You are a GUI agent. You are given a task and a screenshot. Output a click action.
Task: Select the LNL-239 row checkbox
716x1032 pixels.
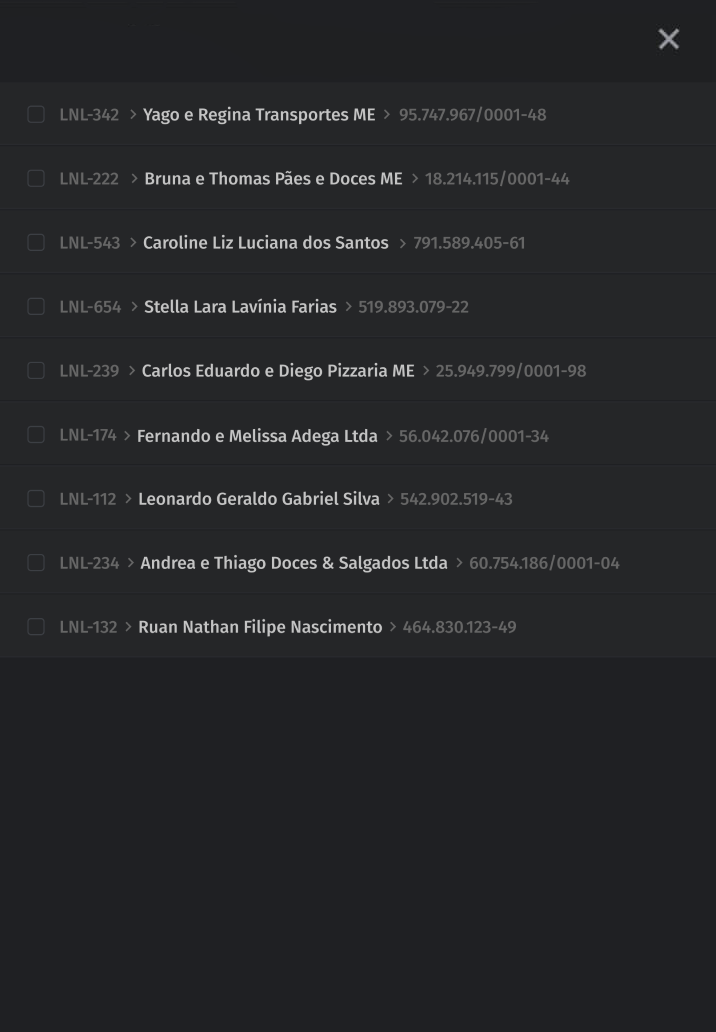click(36, 371)
